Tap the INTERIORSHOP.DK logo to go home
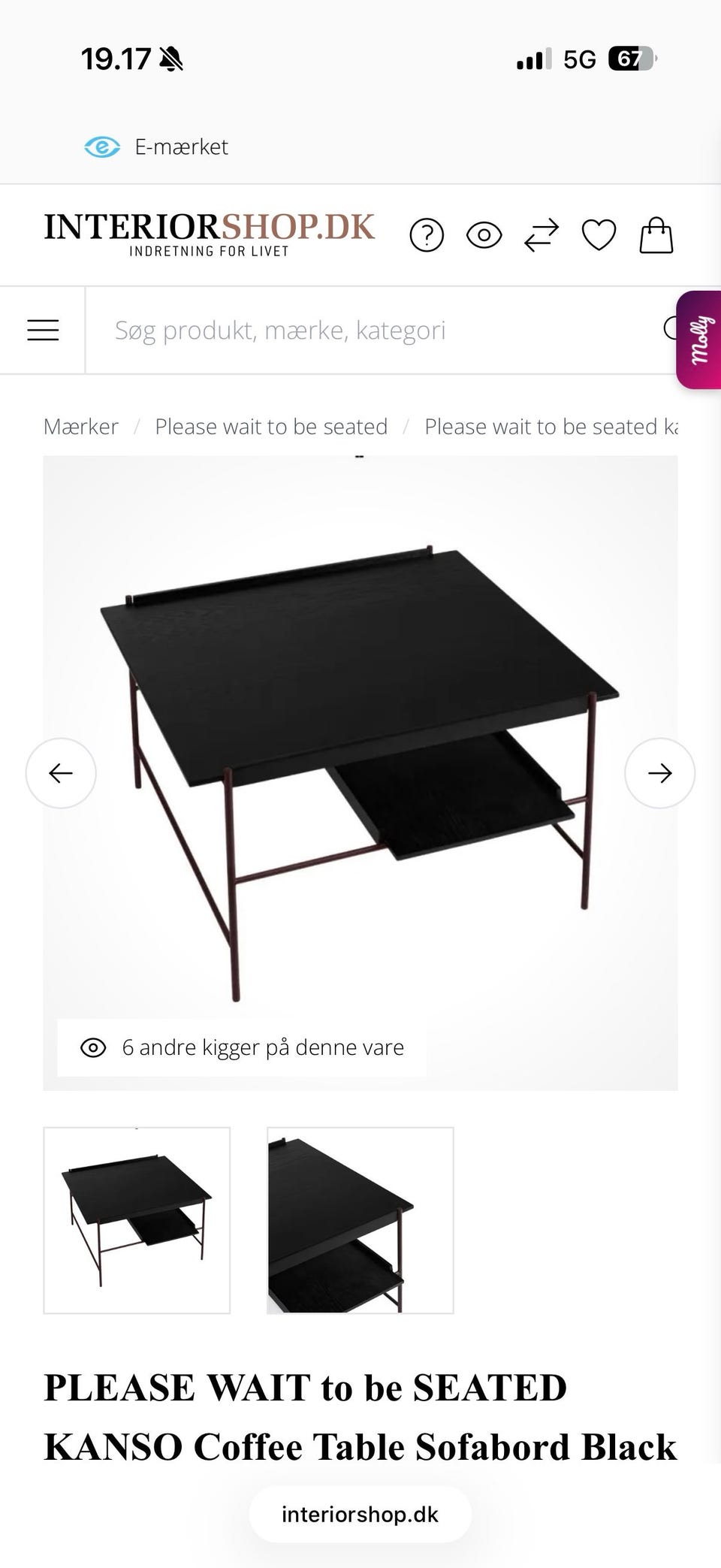 click(x=209, y=234)
